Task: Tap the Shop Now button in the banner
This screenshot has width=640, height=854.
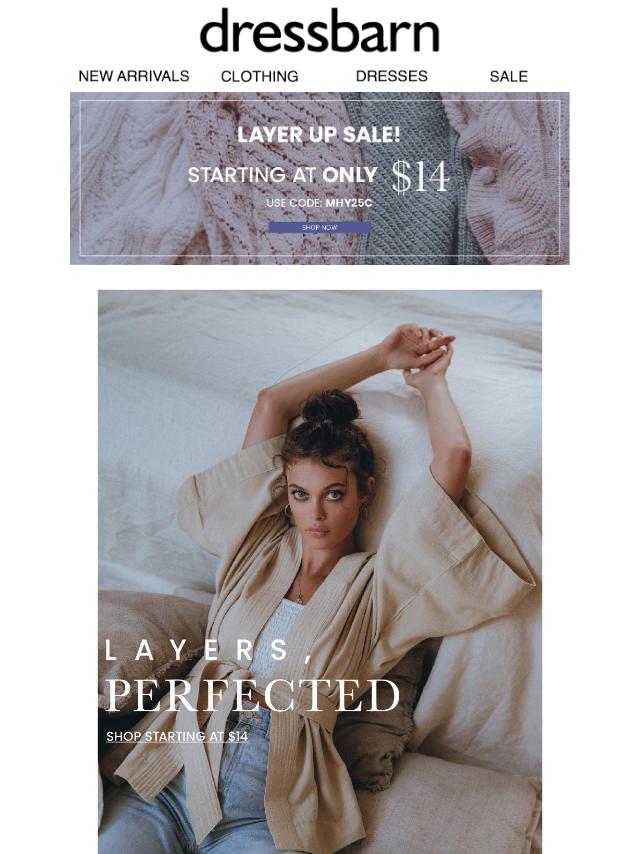Action: 320,228
